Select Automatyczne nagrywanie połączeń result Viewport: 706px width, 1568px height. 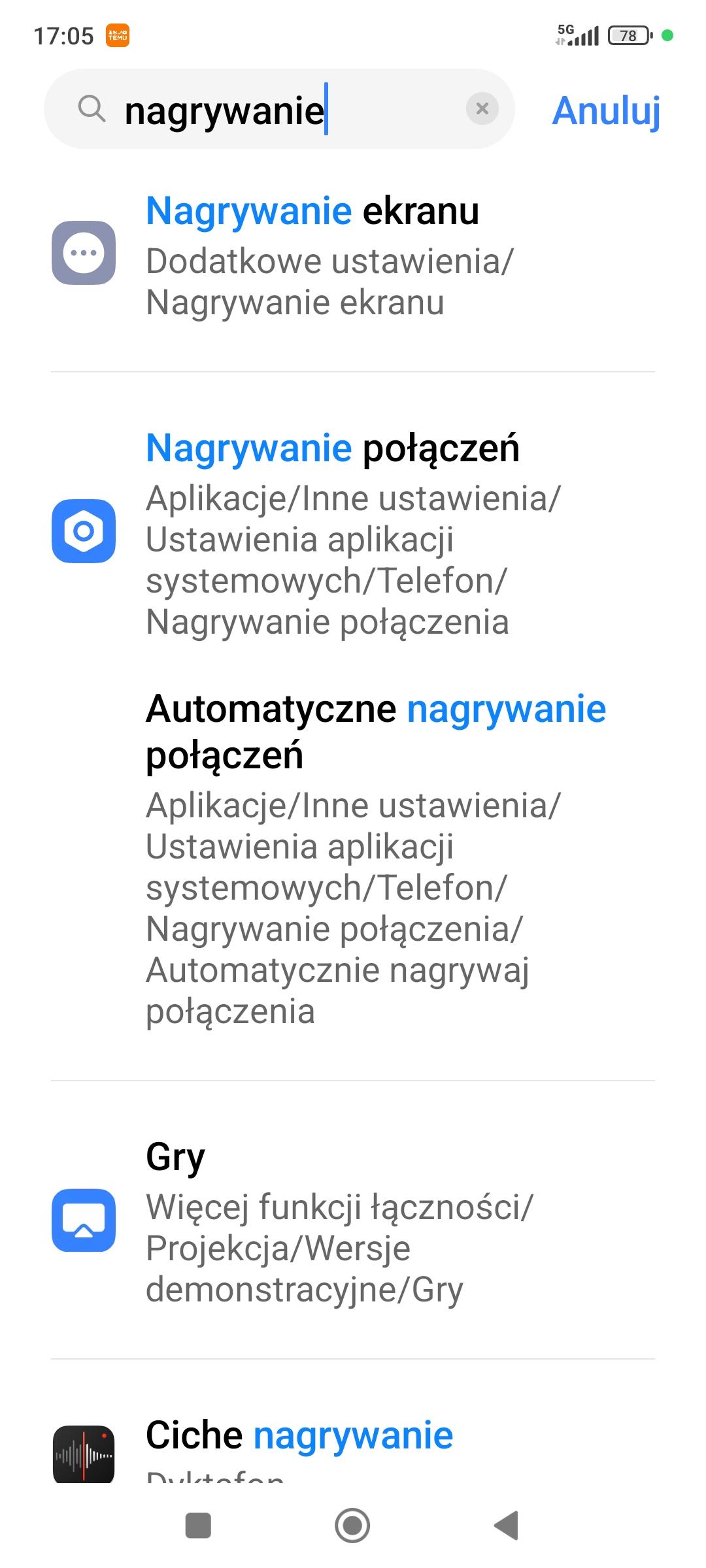point(375,856)
